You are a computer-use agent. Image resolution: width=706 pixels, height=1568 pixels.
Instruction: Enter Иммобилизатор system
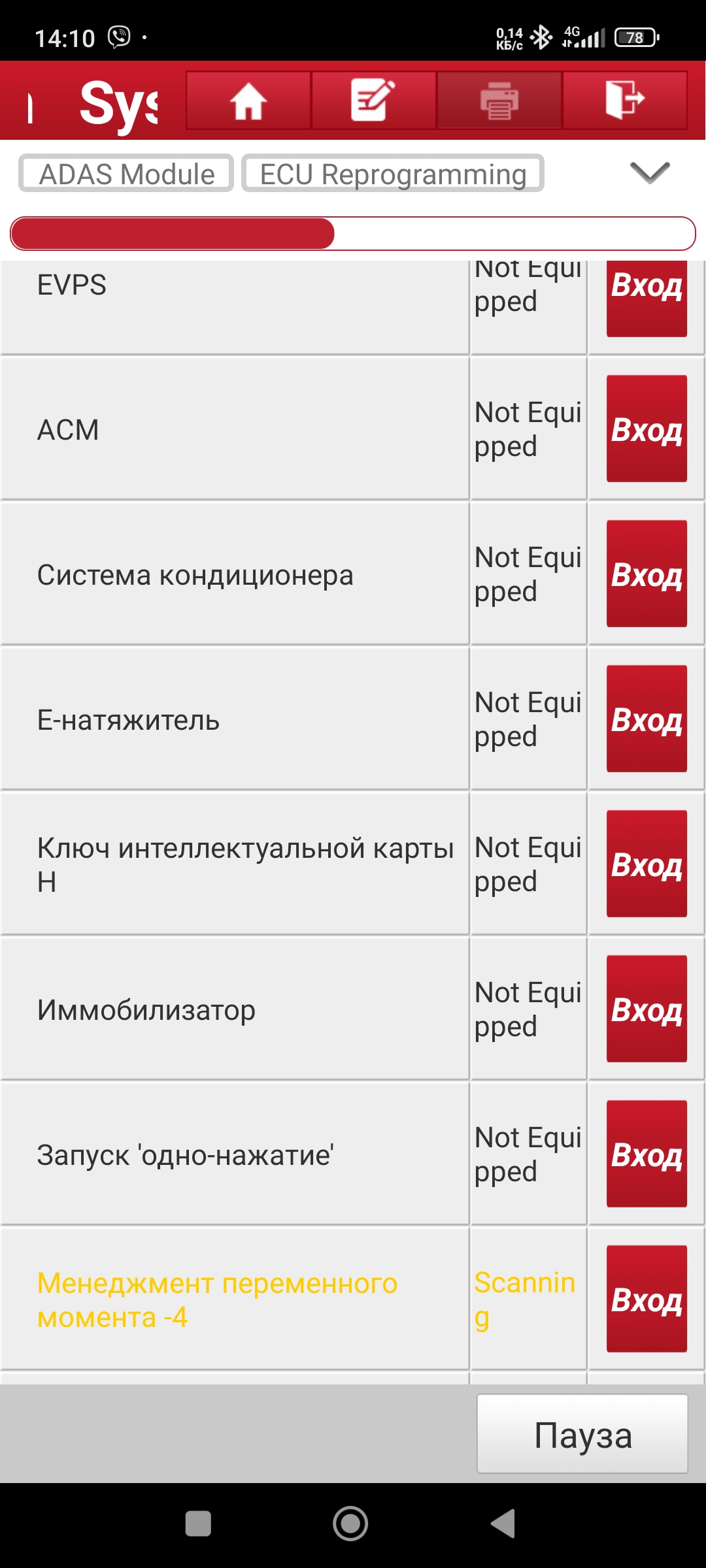click(x=646, y=1009)
